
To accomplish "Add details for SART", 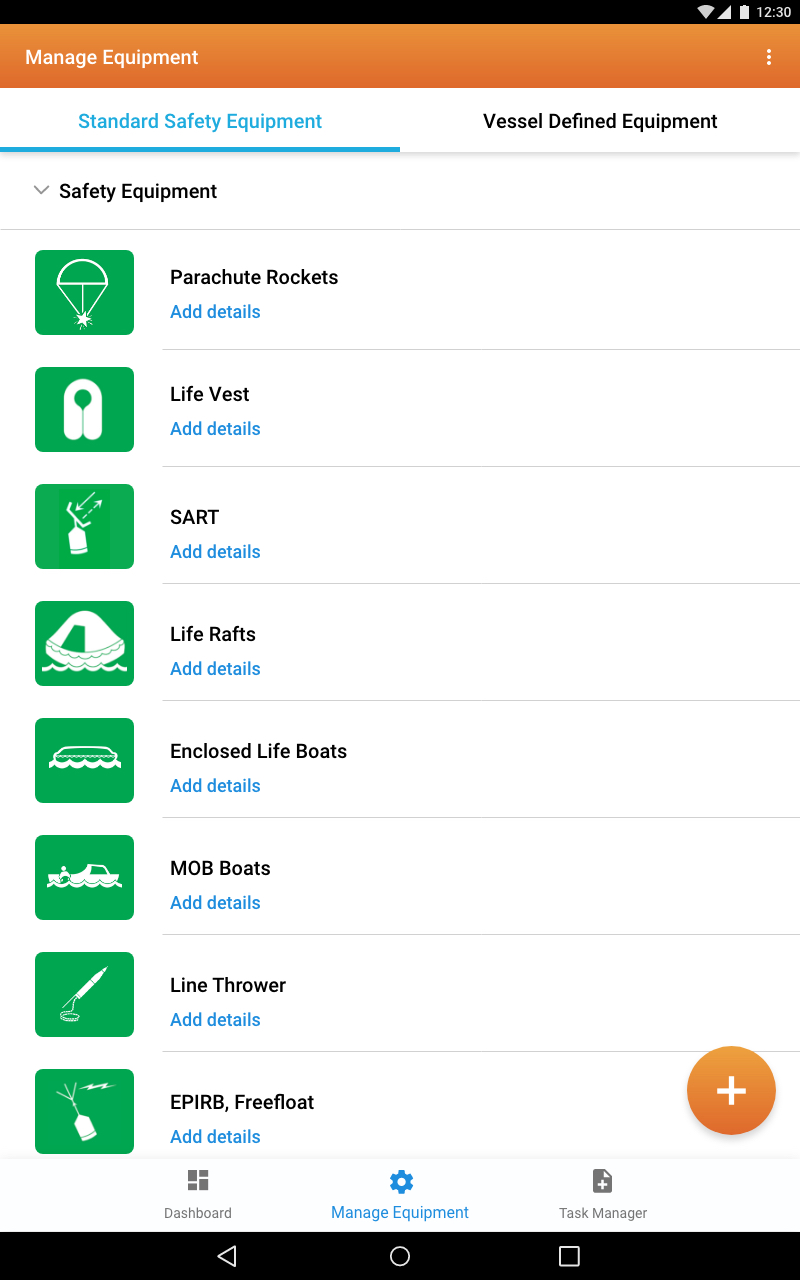I will click(215, 552).
